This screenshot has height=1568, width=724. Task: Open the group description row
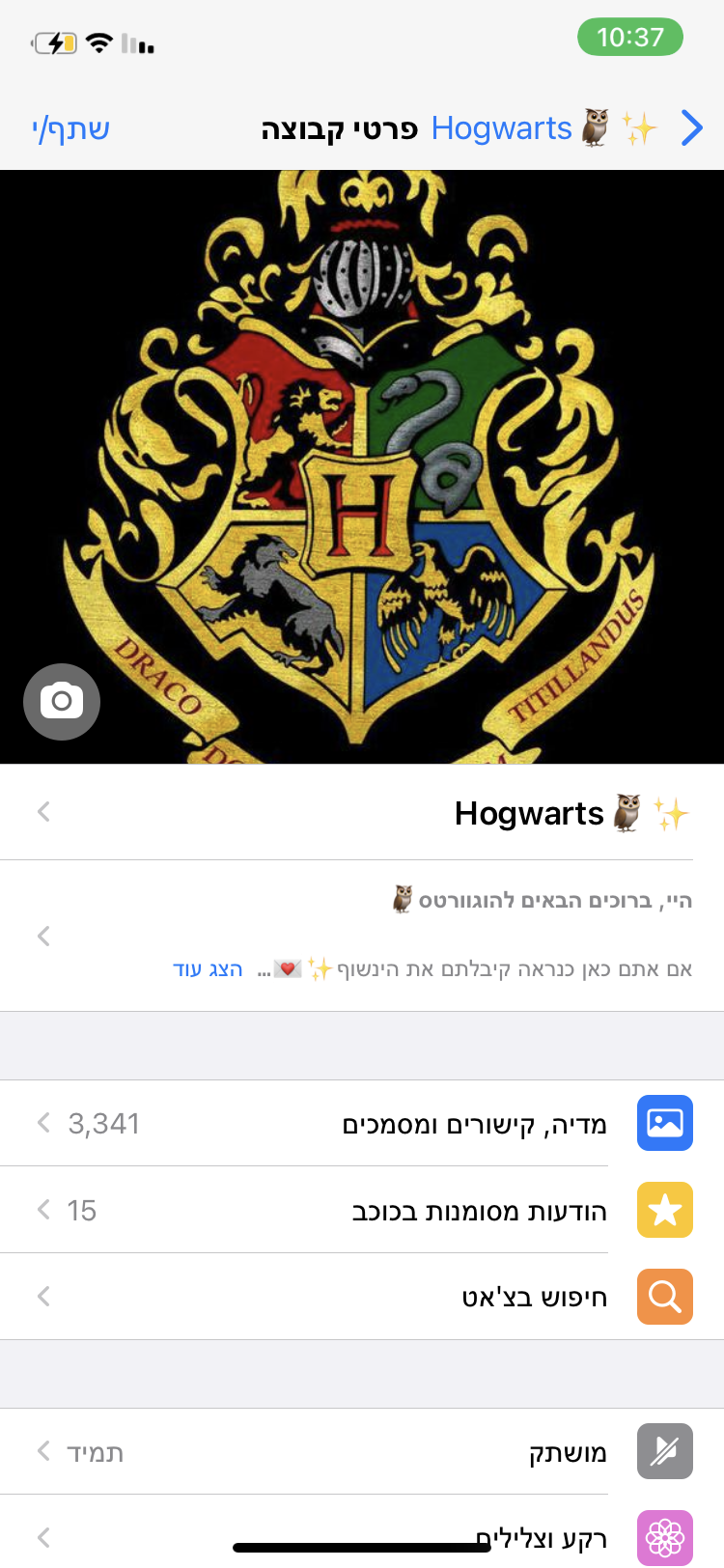[x=362, y=936]
